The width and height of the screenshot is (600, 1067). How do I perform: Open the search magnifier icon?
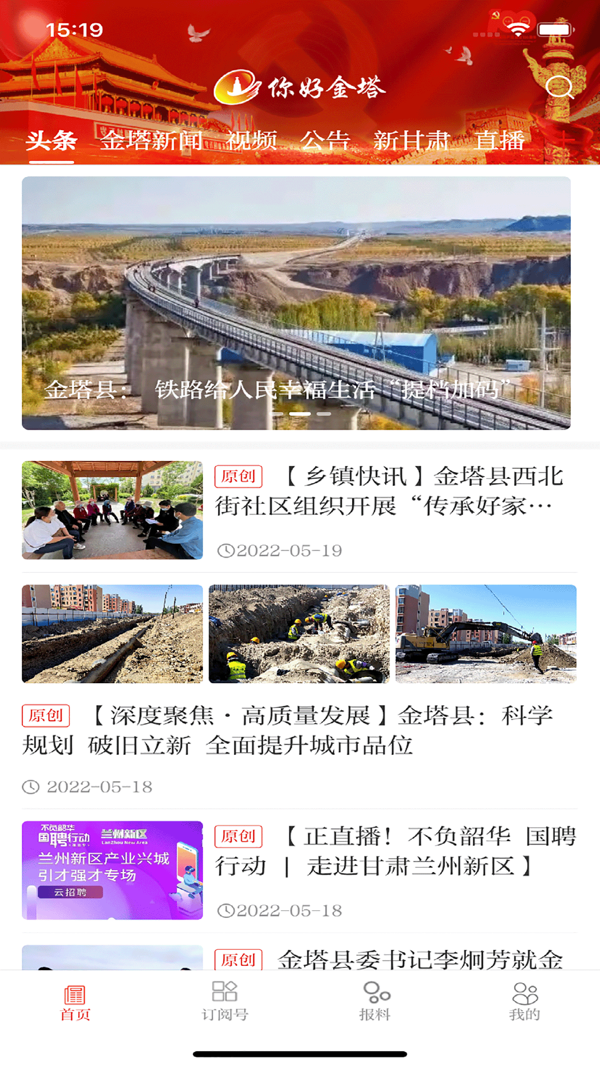tap(560, 86)
